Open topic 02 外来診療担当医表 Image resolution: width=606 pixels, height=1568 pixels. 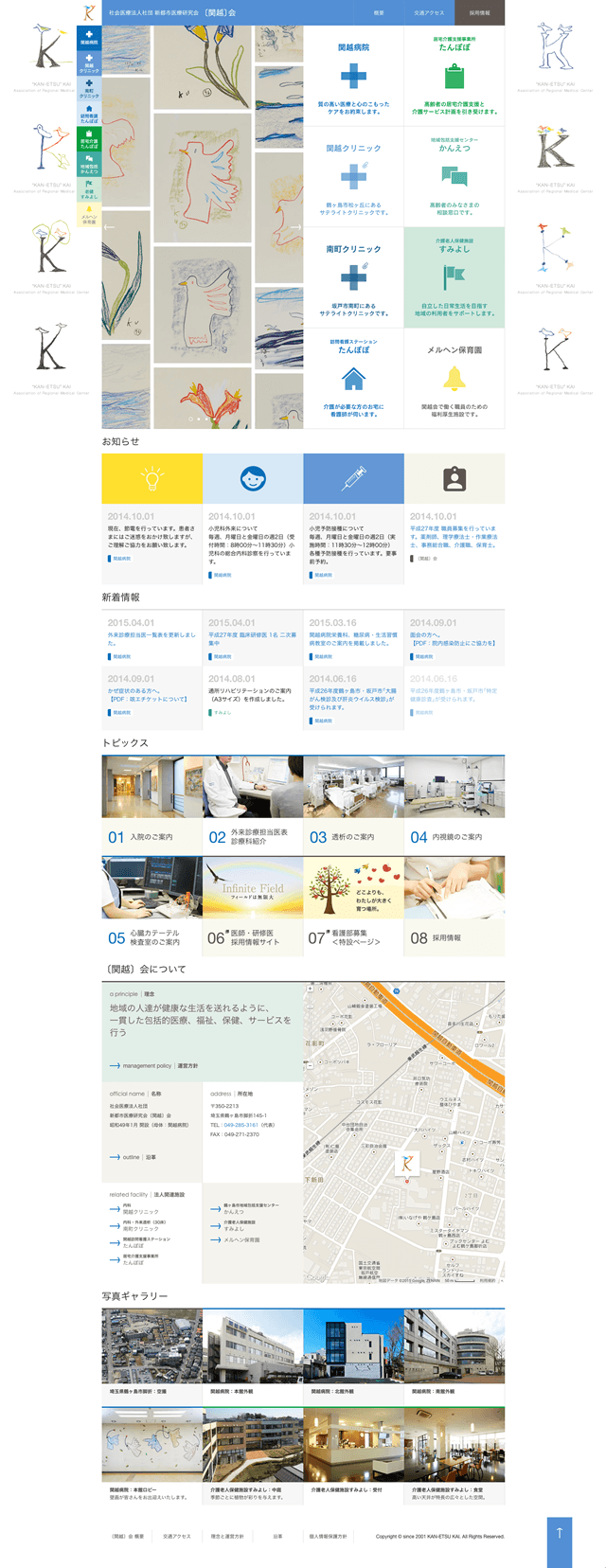click(x=253, y=804)
